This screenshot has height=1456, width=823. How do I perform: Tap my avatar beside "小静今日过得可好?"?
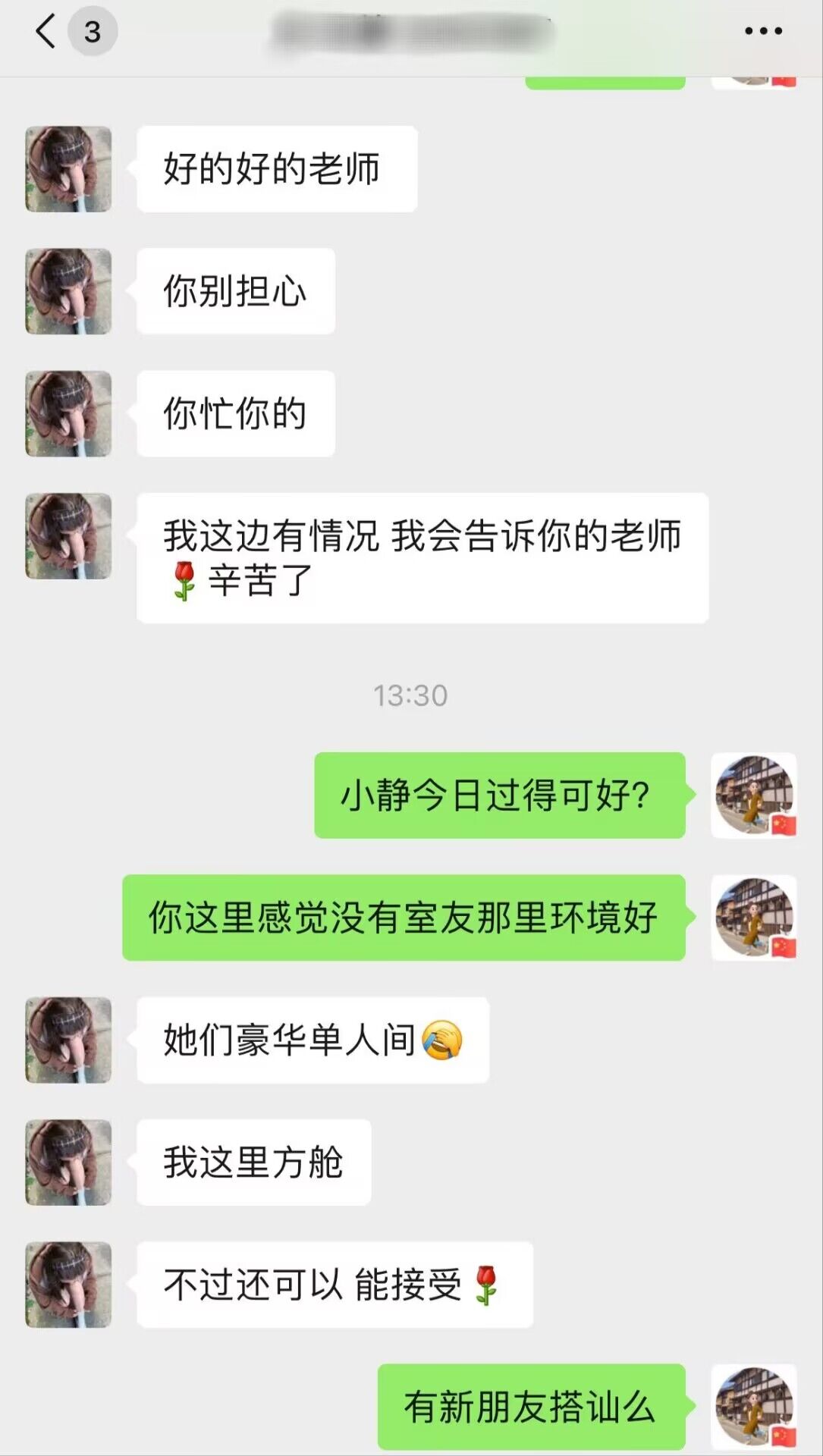click(754, 795)
